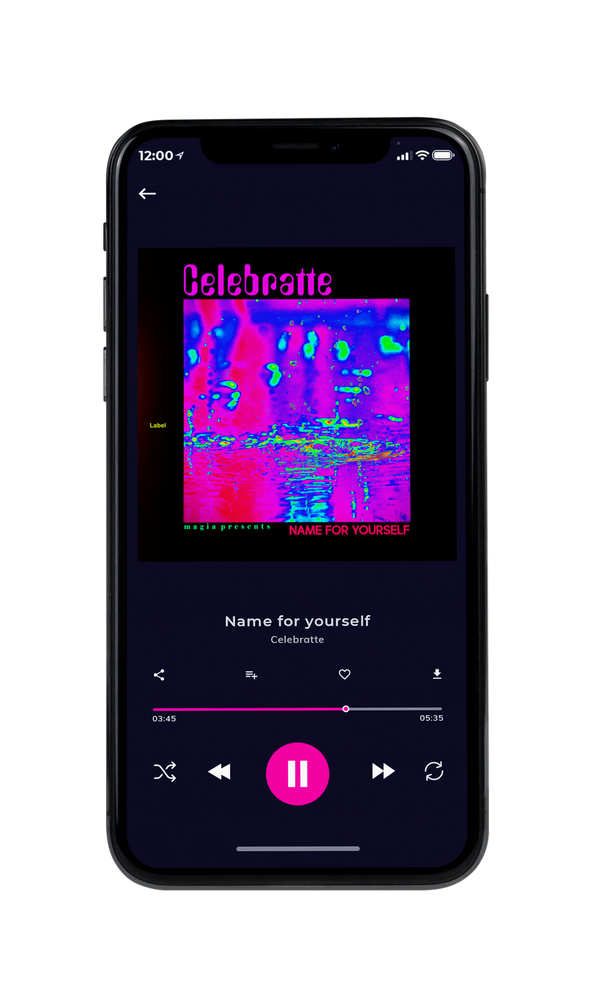The image size is (600, 1000).
Task: Go back using the top arrow
Action: tap(147, 194)
